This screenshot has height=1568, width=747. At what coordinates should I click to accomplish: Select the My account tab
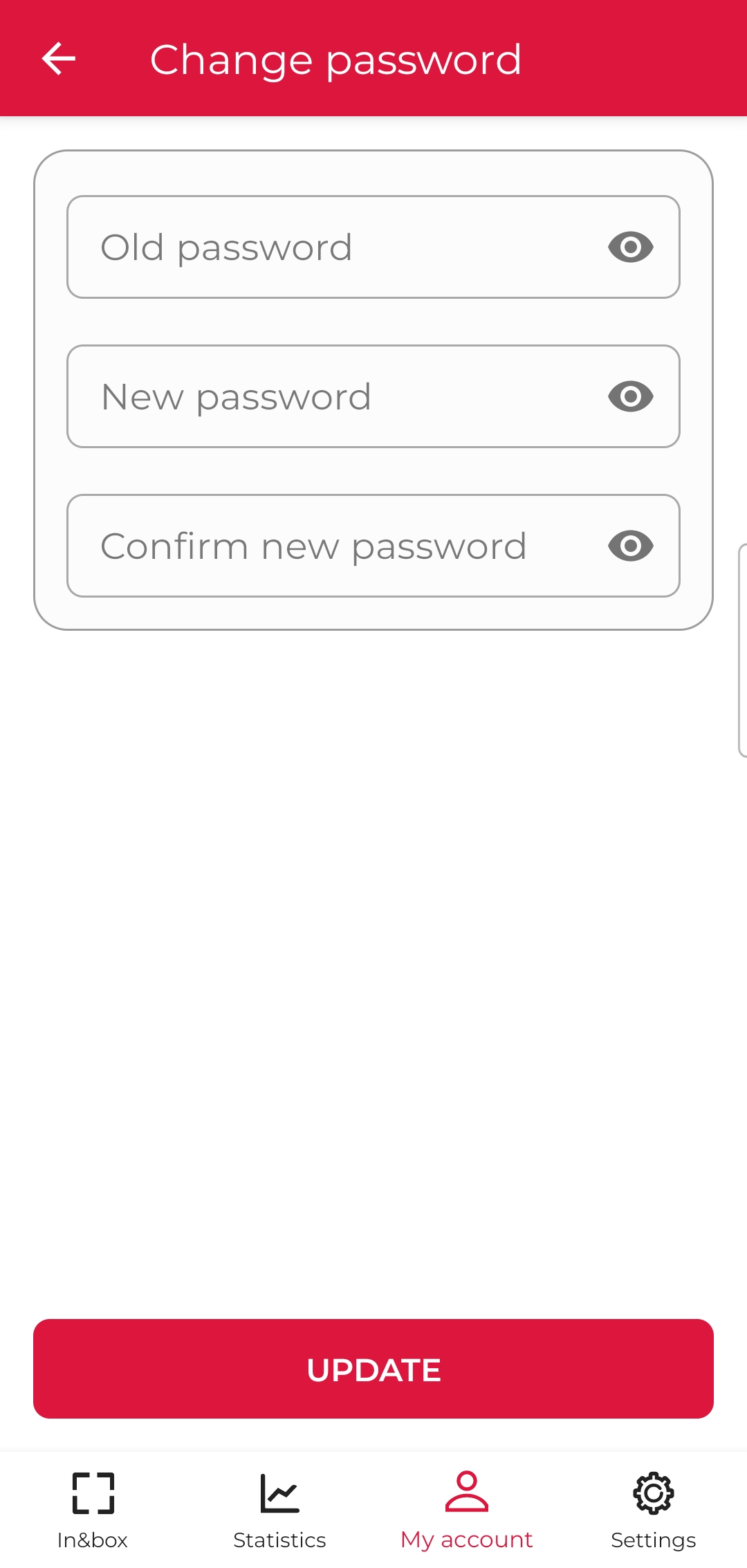[x=466, y=1510]
